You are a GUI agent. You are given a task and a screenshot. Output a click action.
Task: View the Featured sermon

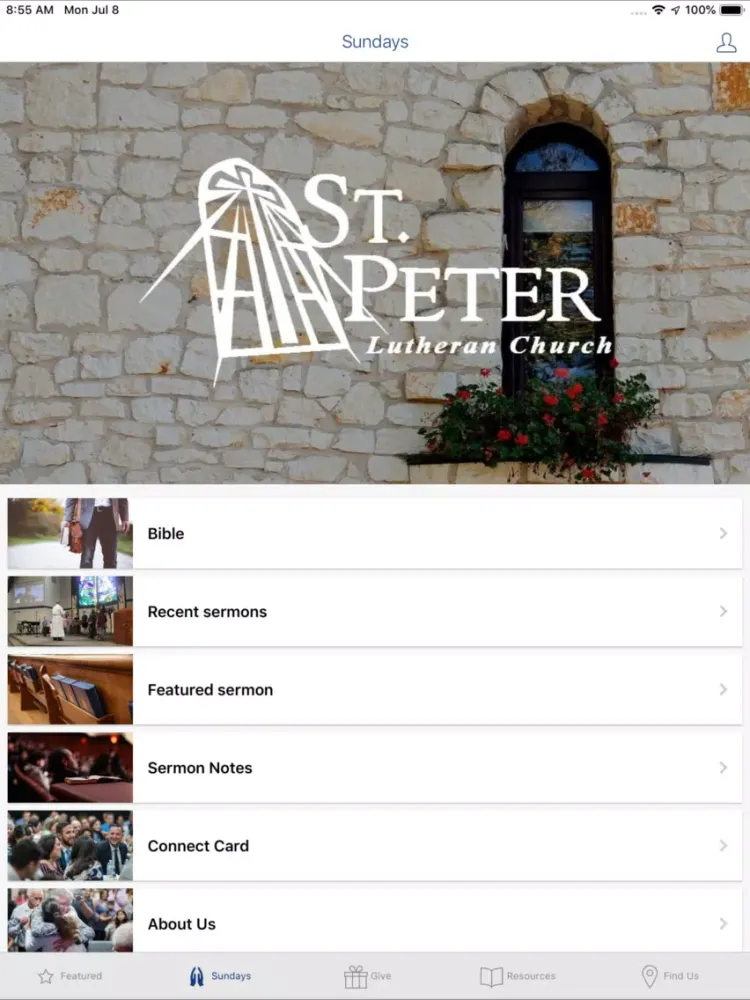pyautogui.click(x=375, y=690)
